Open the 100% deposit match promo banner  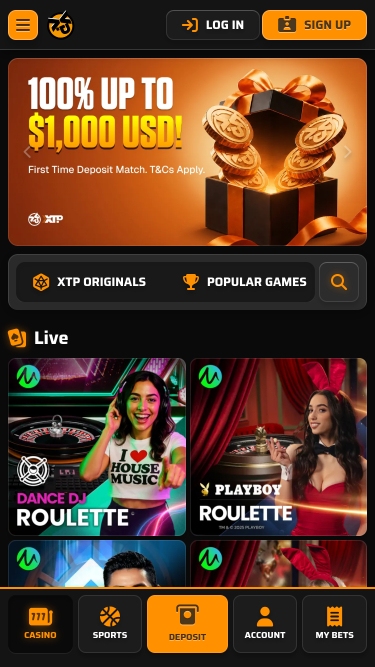pos(188,152)
